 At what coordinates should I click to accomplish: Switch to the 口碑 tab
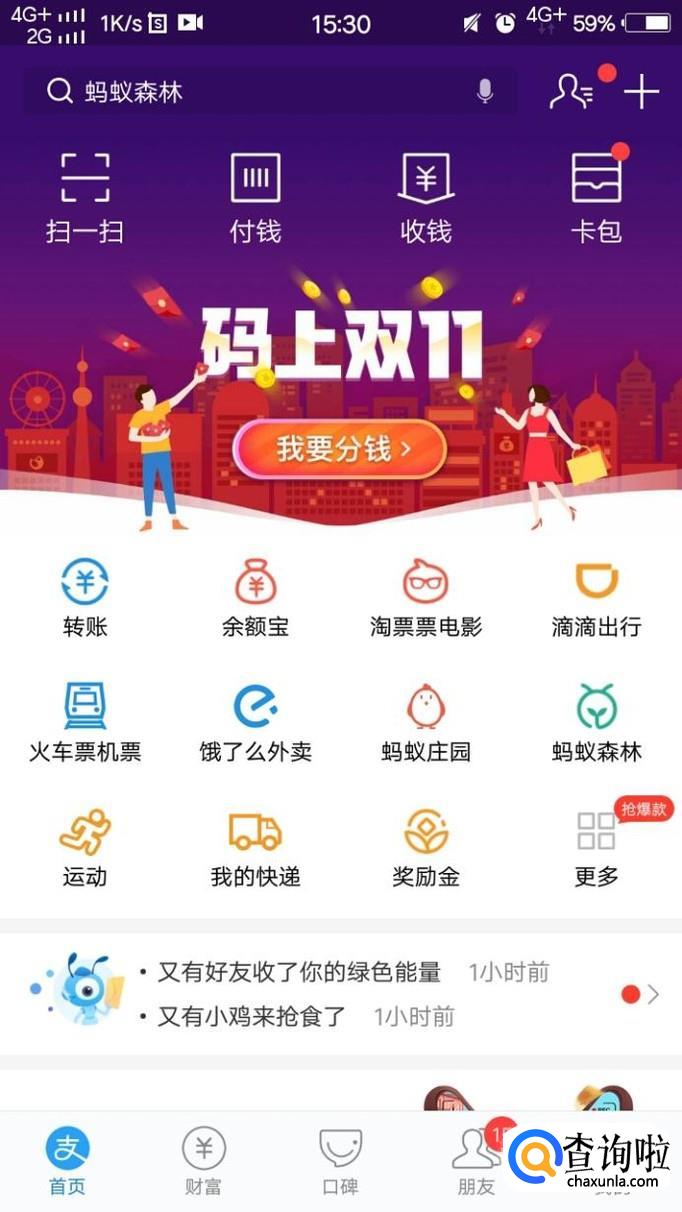340,1160
